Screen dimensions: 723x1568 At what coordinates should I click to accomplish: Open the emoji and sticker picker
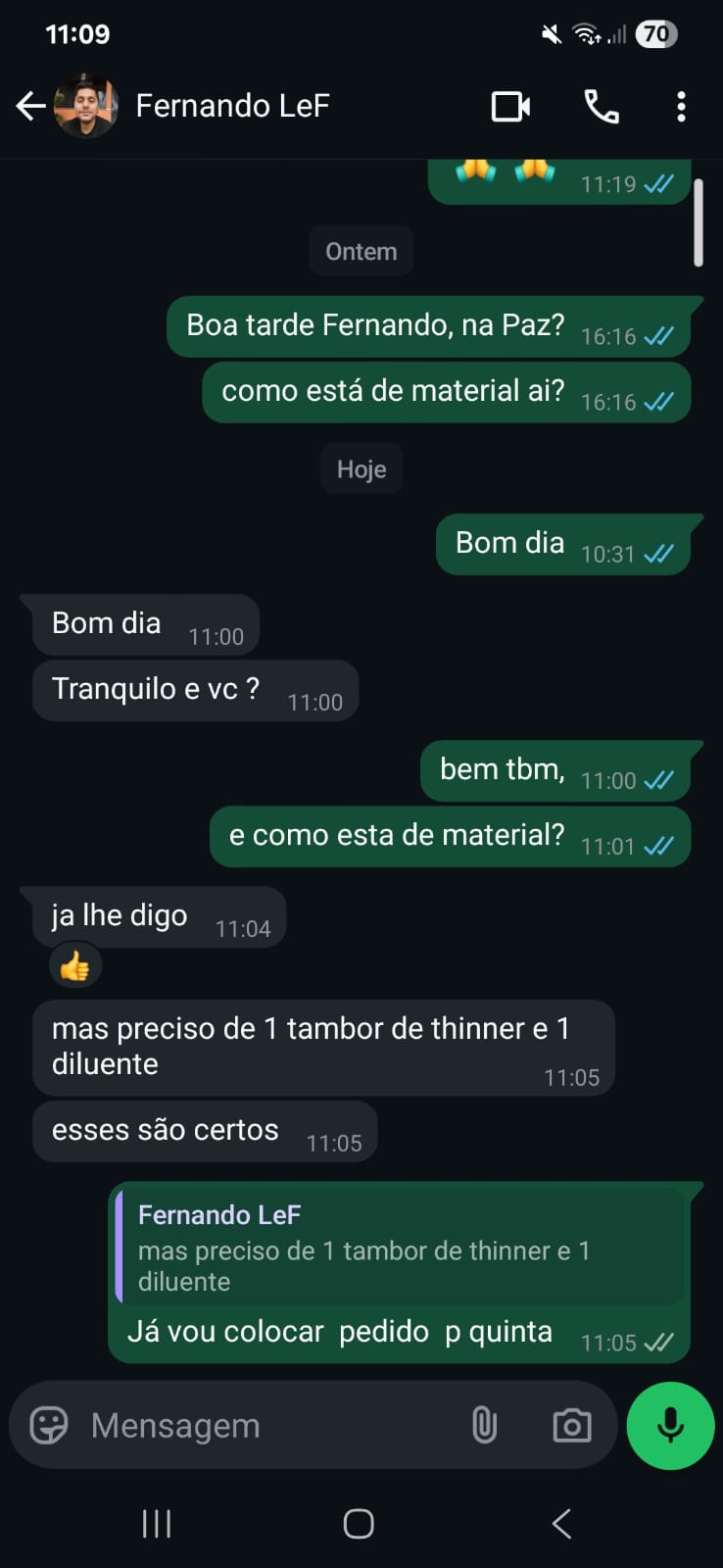click(49, 1425)
